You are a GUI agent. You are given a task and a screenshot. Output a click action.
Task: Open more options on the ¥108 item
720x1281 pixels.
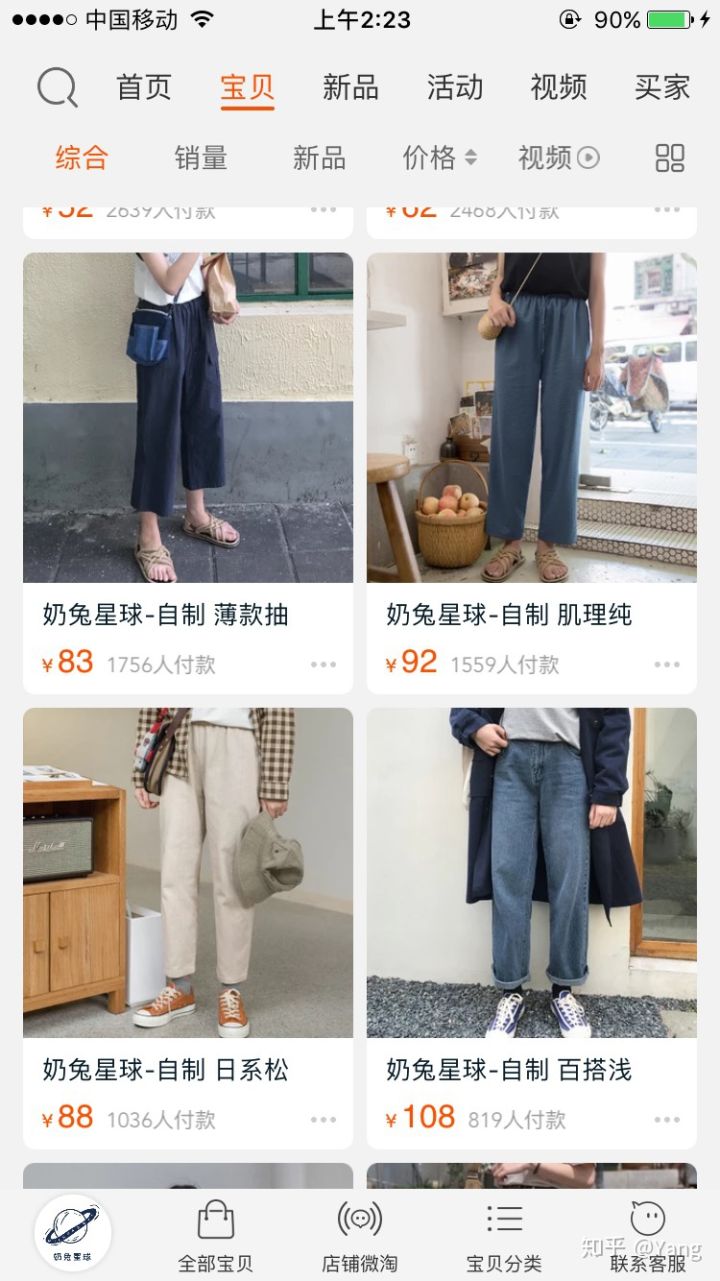(667, 1120)
